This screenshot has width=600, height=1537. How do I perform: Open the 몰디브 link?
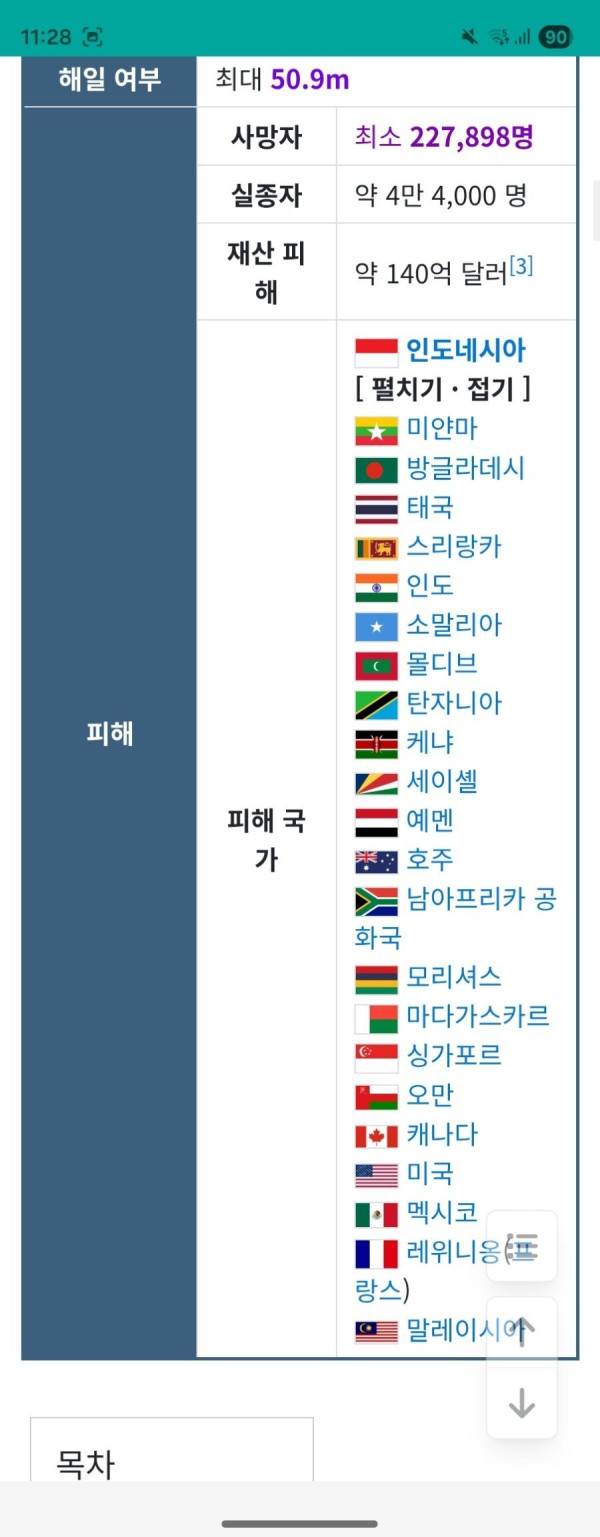pyautogui.click(x=442, y=664)
